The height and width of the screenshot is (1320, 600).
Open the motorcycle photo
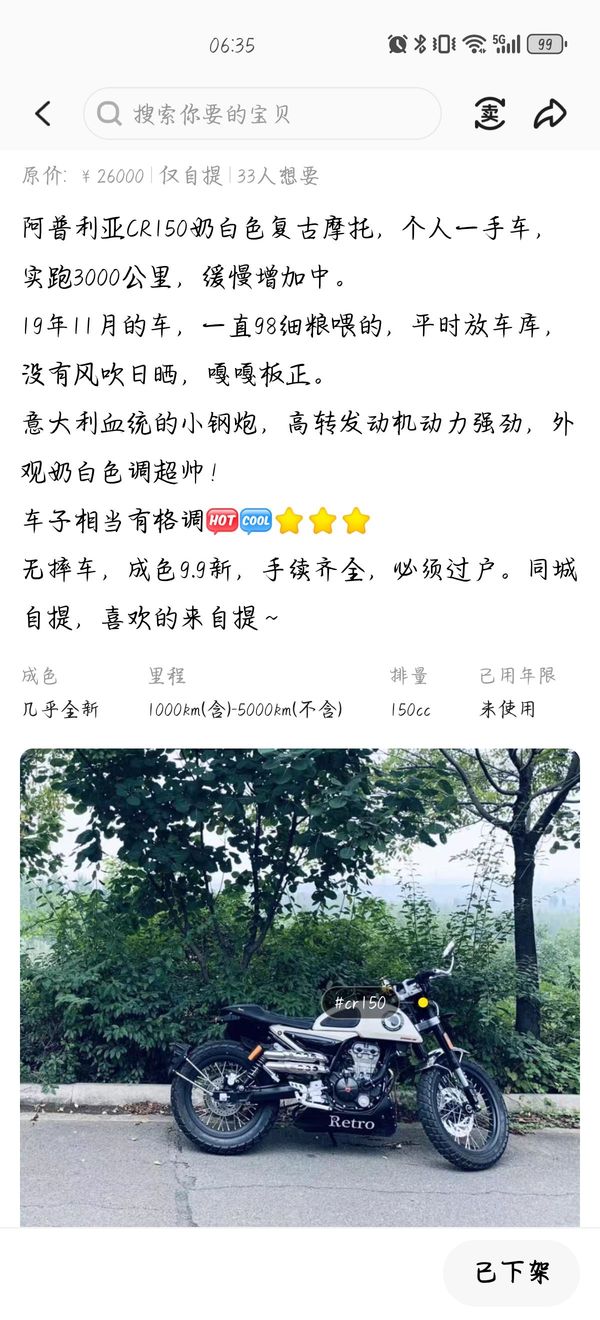[300, 900]
